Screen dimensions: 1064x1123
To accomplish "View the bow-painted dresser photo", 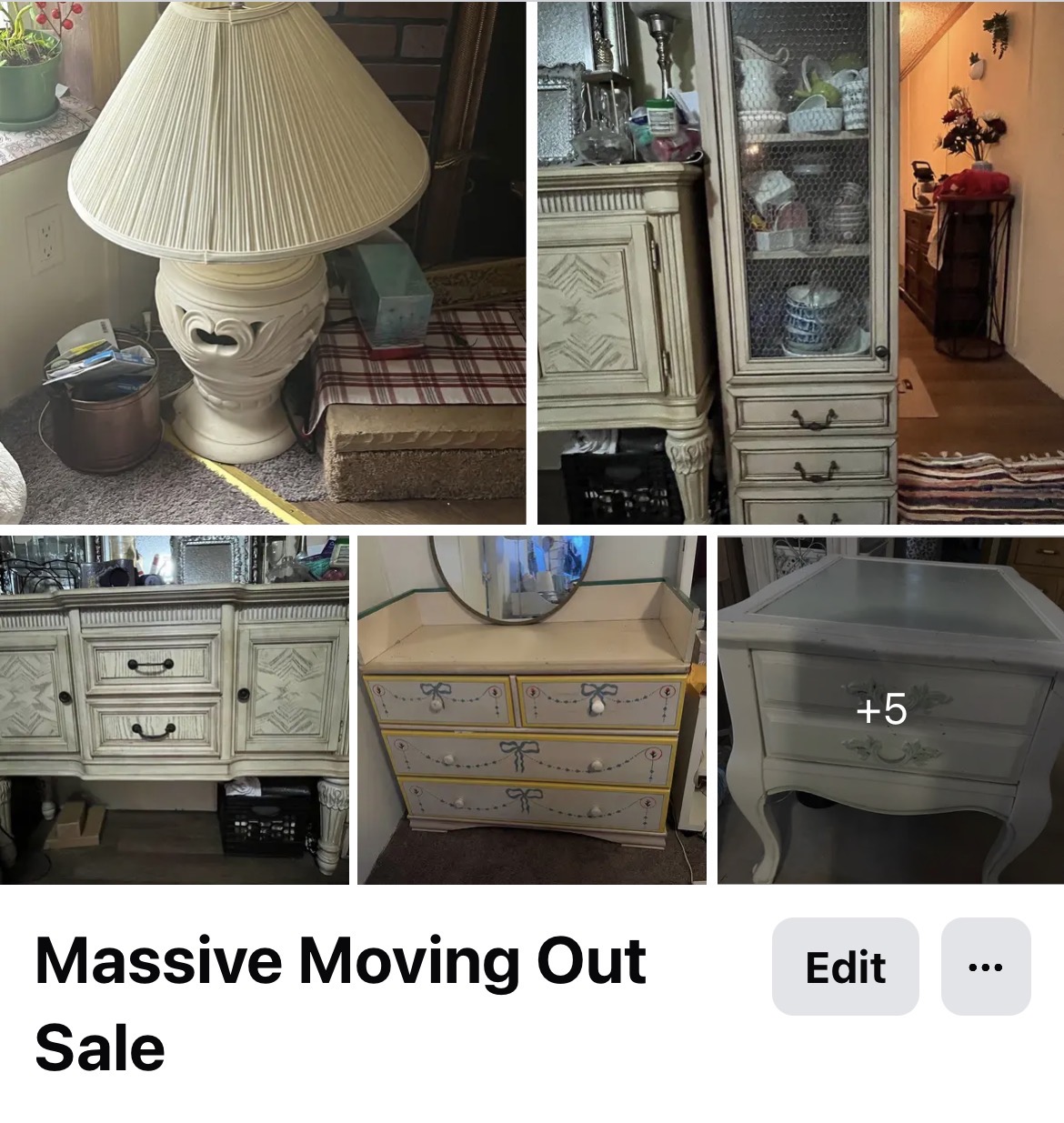I will coord(531,709).
